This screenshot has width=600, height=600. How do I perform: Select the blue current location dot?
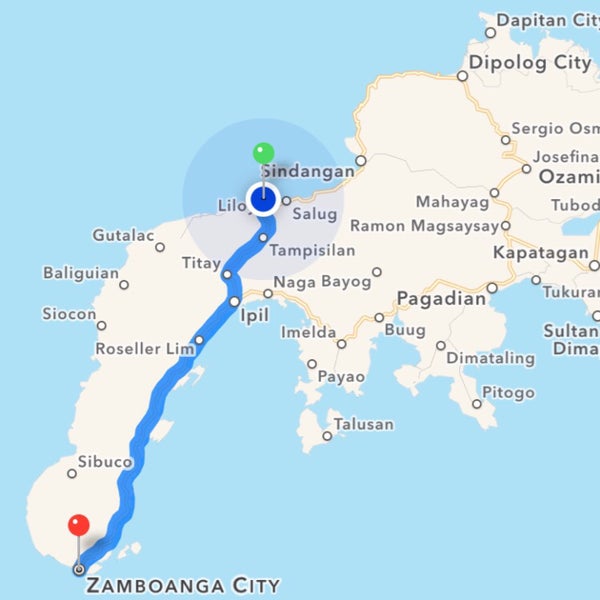(x=263, y=200)
